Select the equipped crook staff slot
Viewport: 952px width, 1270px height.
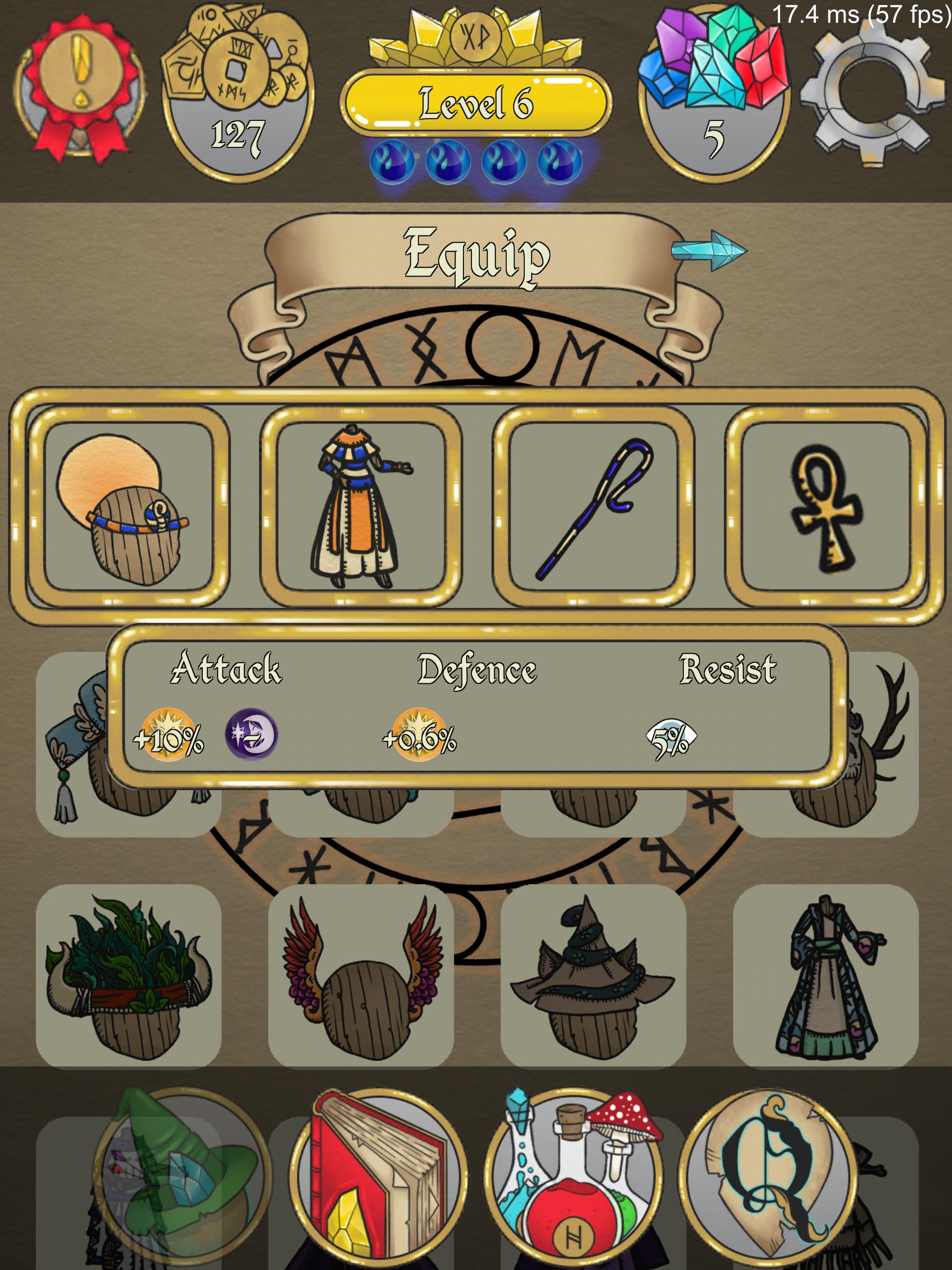click(593, 506)
